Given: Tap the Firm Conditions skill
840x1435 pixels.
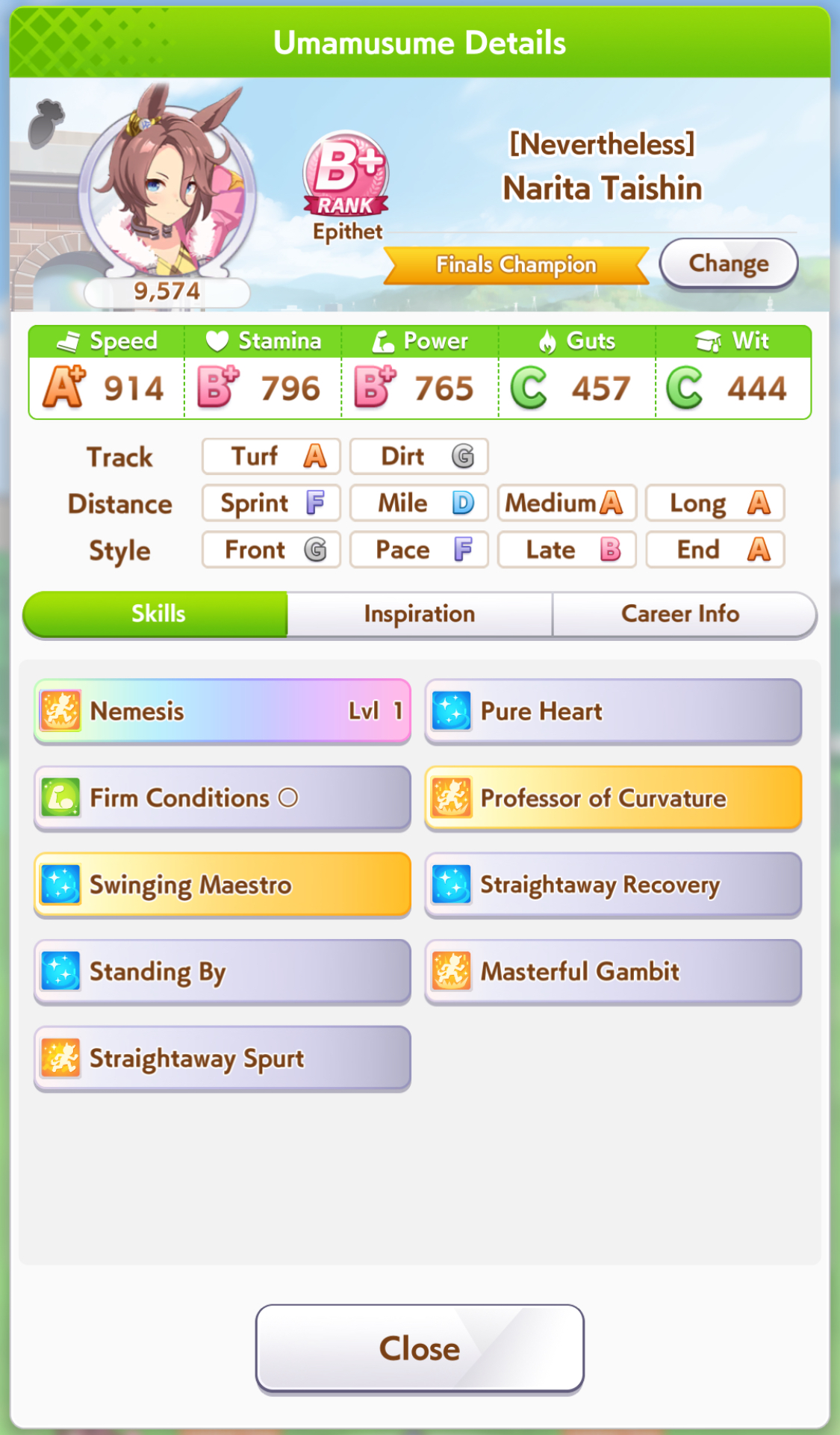Looking at the screenshot, I should (223, 798).
